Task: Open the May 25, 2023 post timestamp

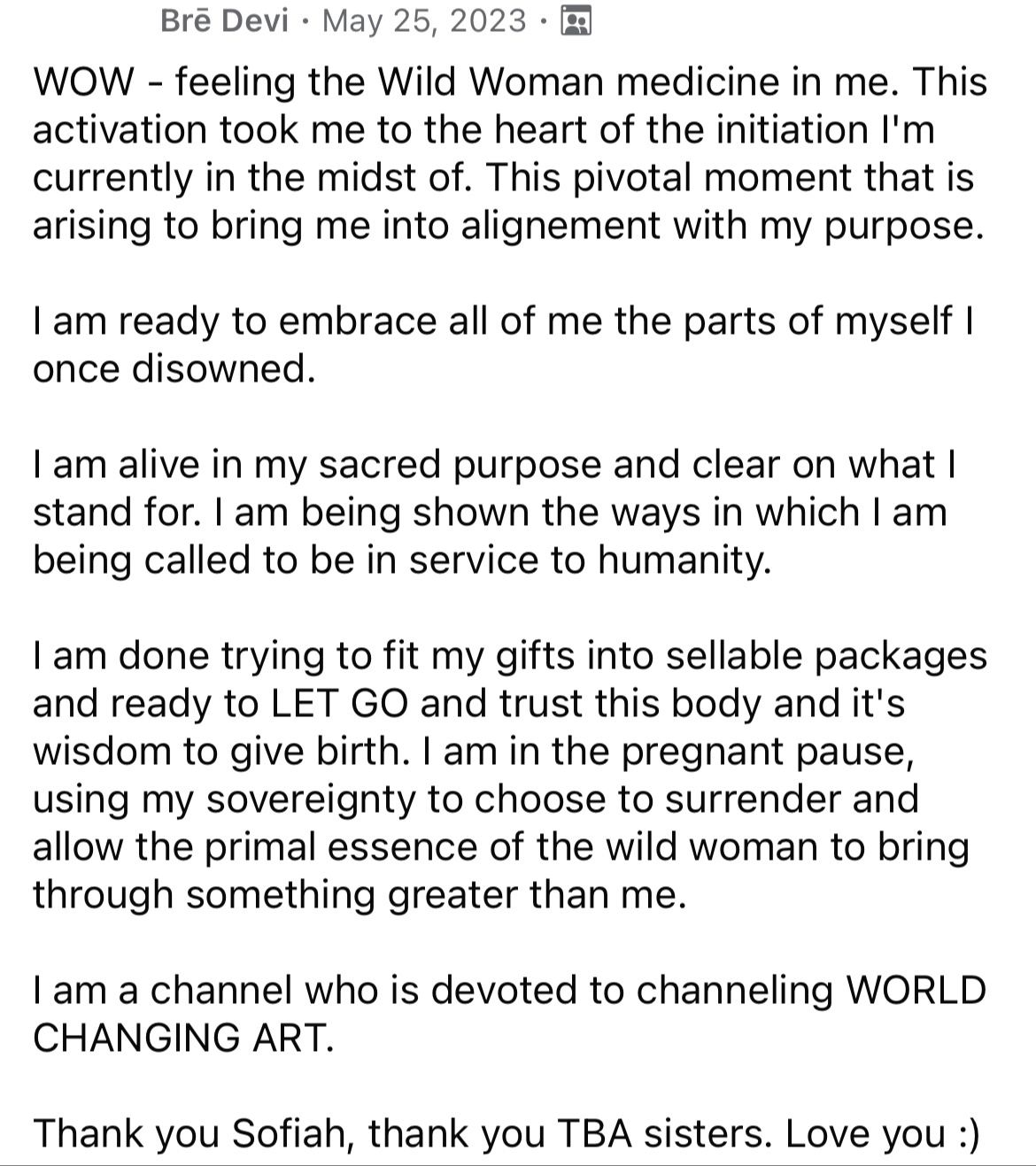Action: [x=424, y=19]
